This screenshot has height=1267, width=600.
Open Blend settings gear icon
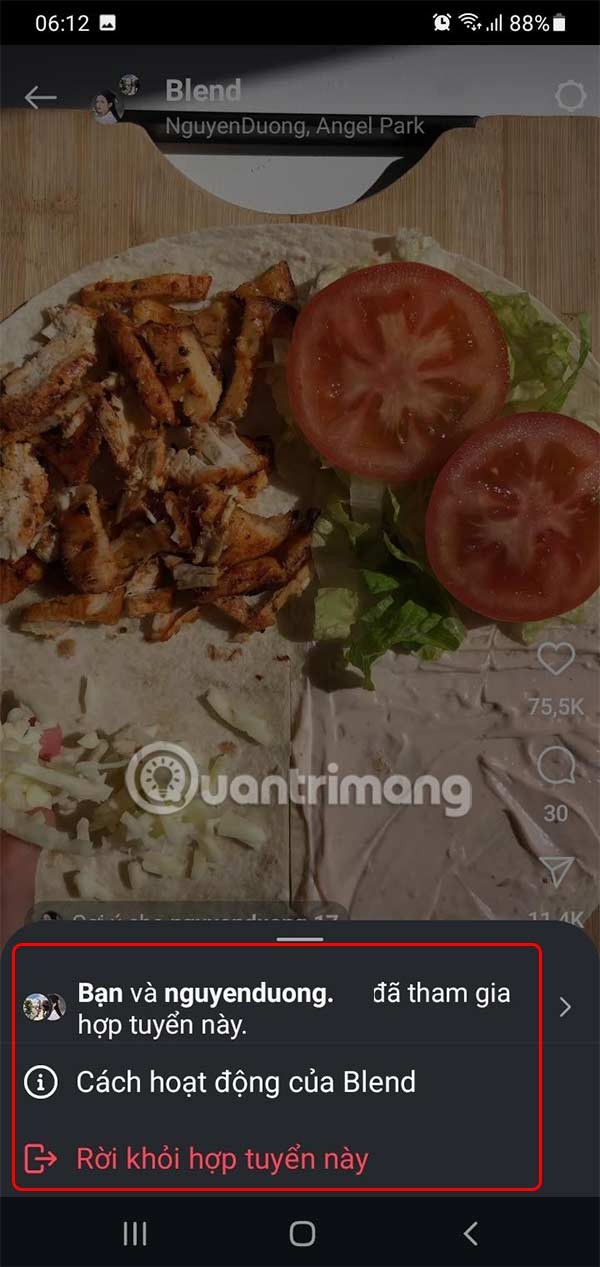click(570, 97)
